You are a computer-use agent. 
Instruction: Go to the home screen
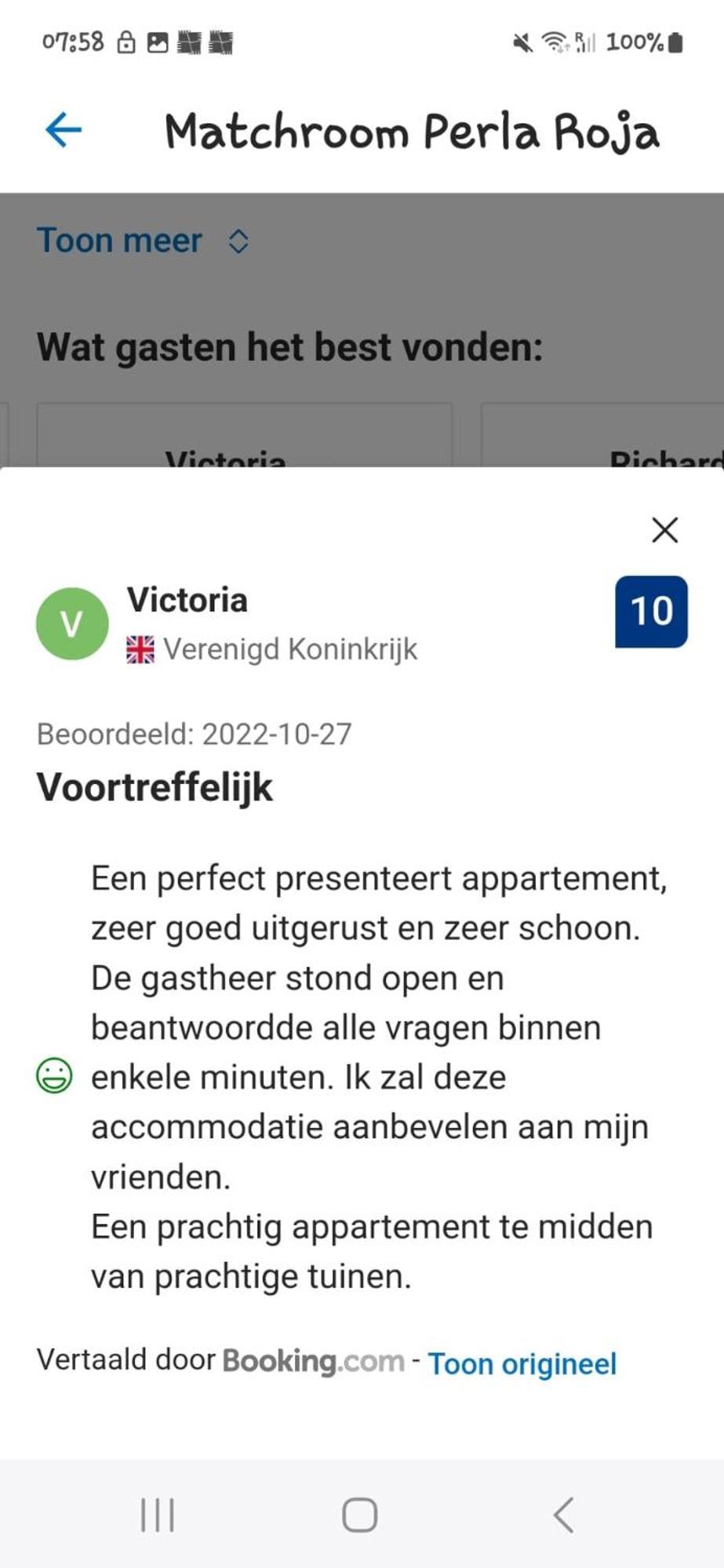tap(360, 1515)
